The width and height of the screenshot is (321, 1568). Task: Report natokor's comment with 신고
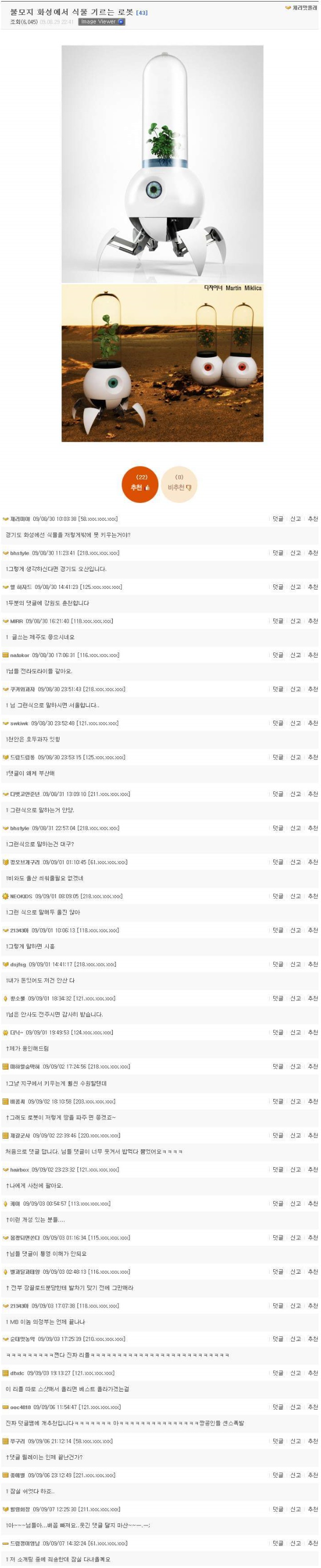click(295, 655)
